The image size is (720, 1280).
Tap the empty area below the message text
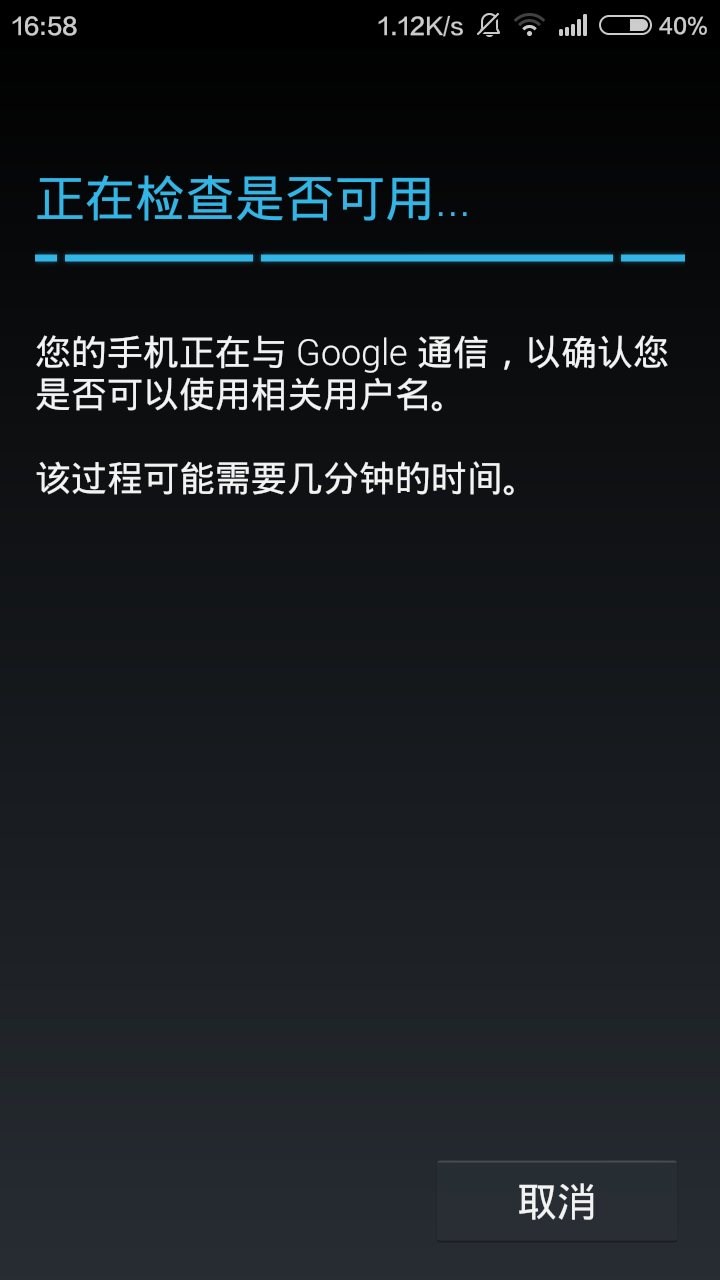[x=360, y=800]
